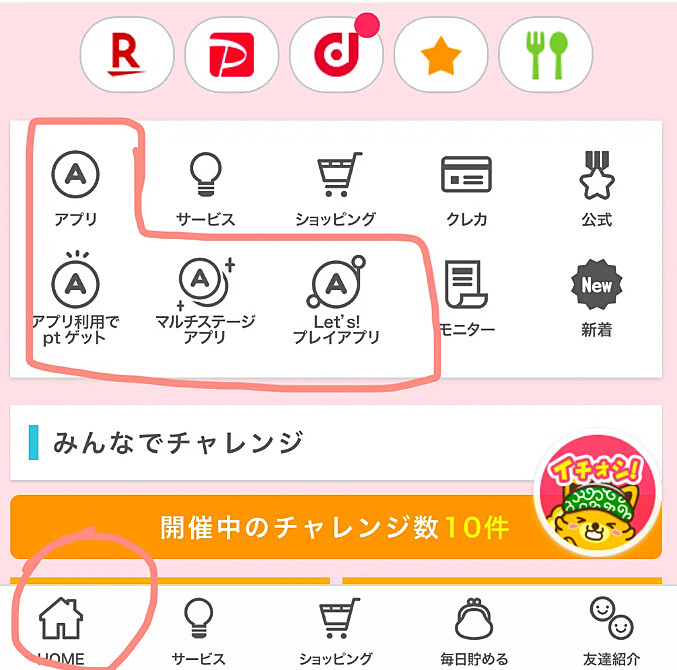Open the クレカ category

(466, 188)
